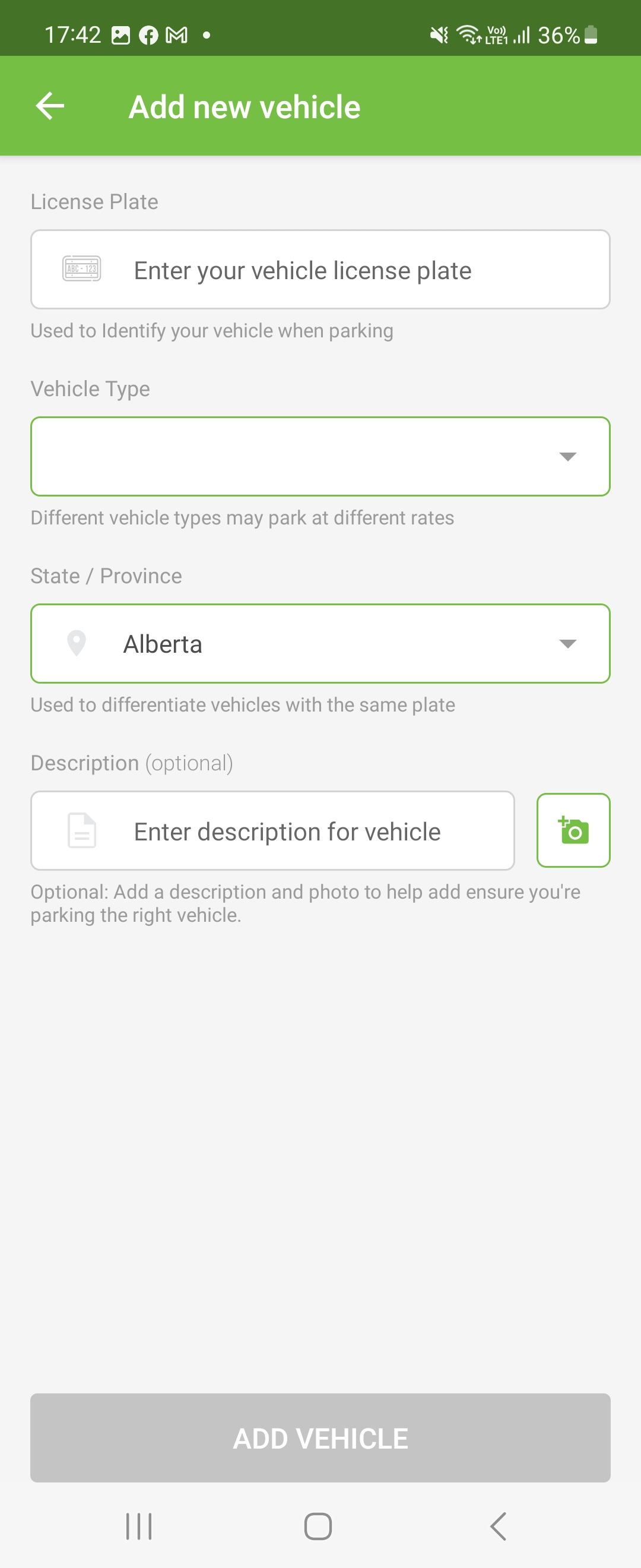
Task: Tap the Android back navigation button
Action: pos(497,1526)
